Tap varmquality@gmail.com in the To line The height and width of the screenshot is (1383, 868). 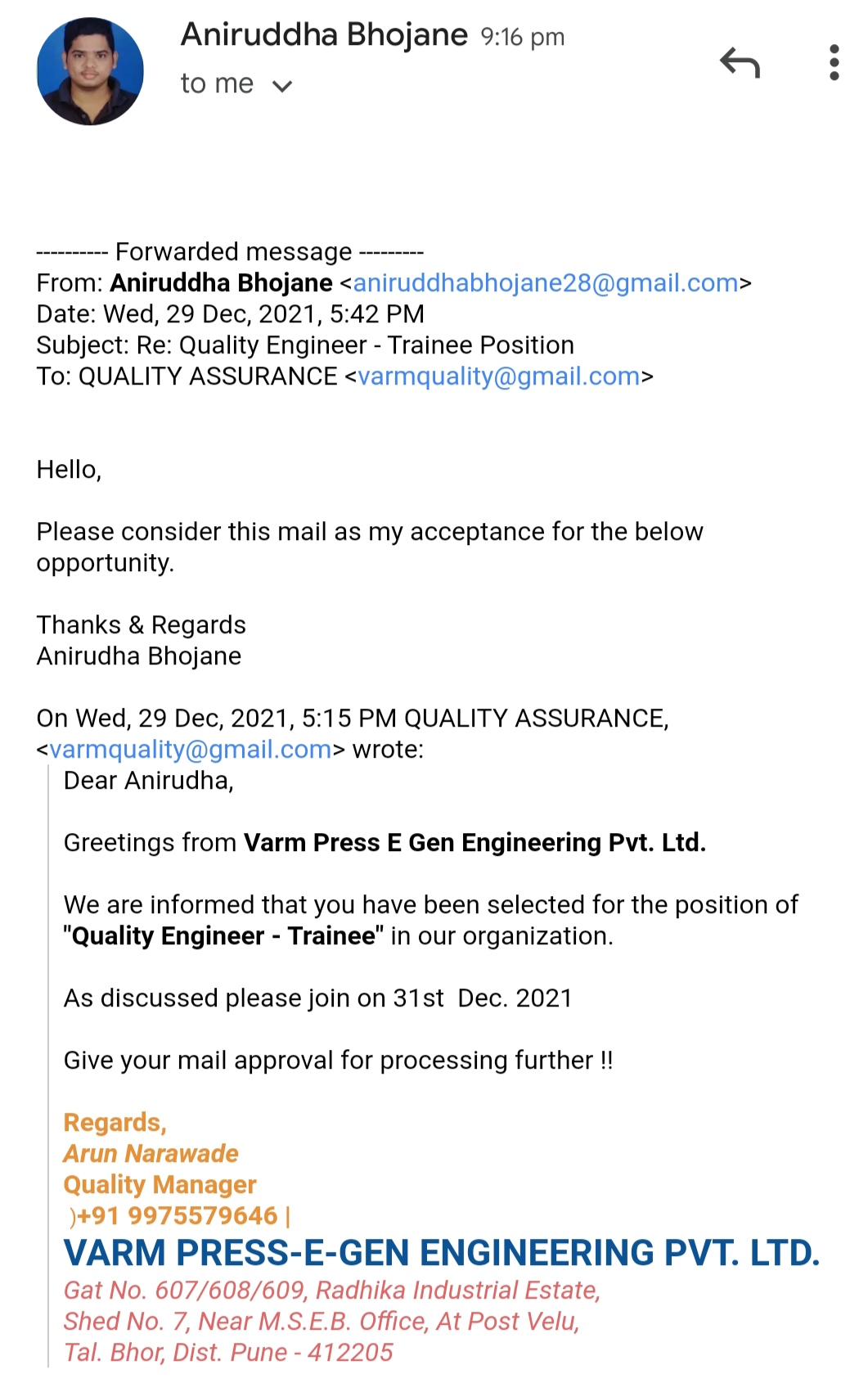point(499,376)
